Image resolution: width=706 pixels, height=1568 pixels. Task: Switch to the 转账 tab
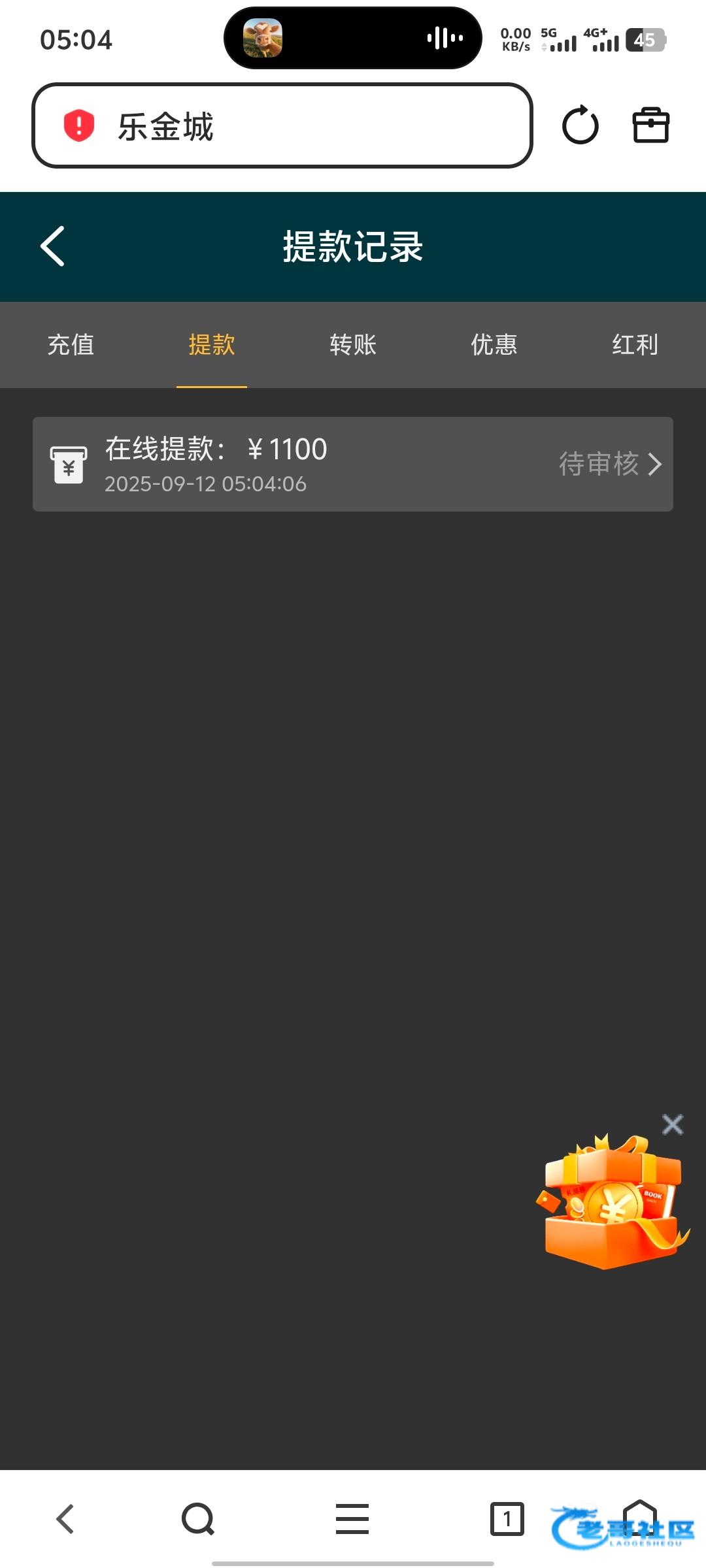[353, 344]
